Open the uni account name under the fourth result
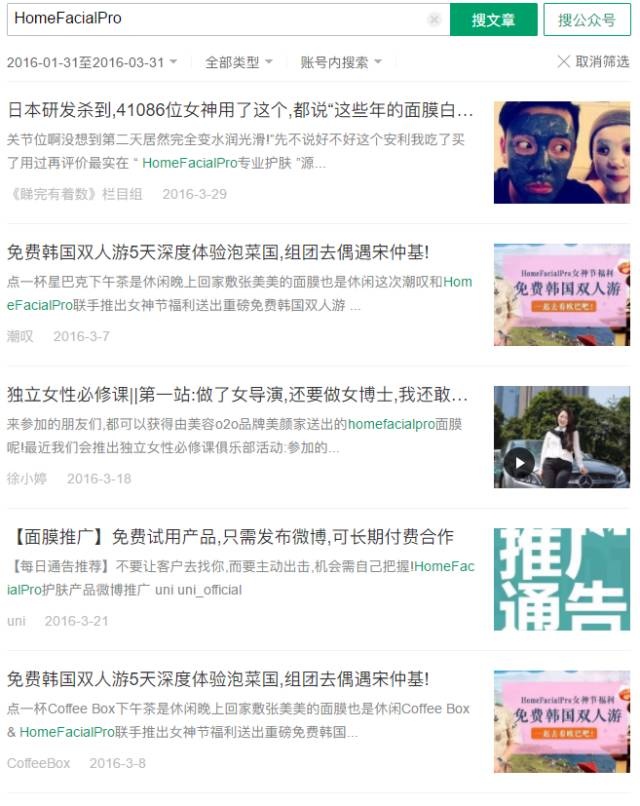 16,621
